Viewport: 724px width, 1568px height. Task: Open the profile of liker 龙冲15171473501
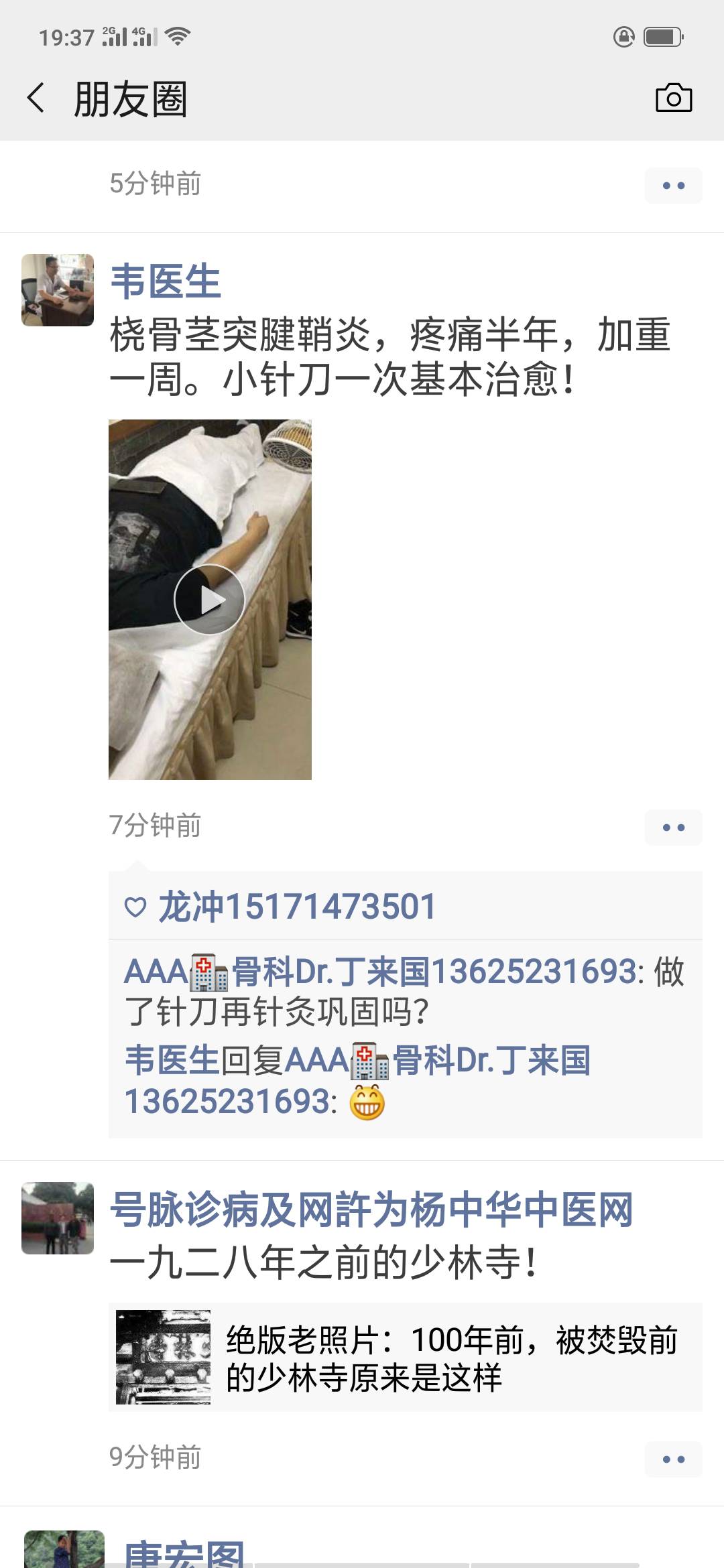(x=297, y=907)
